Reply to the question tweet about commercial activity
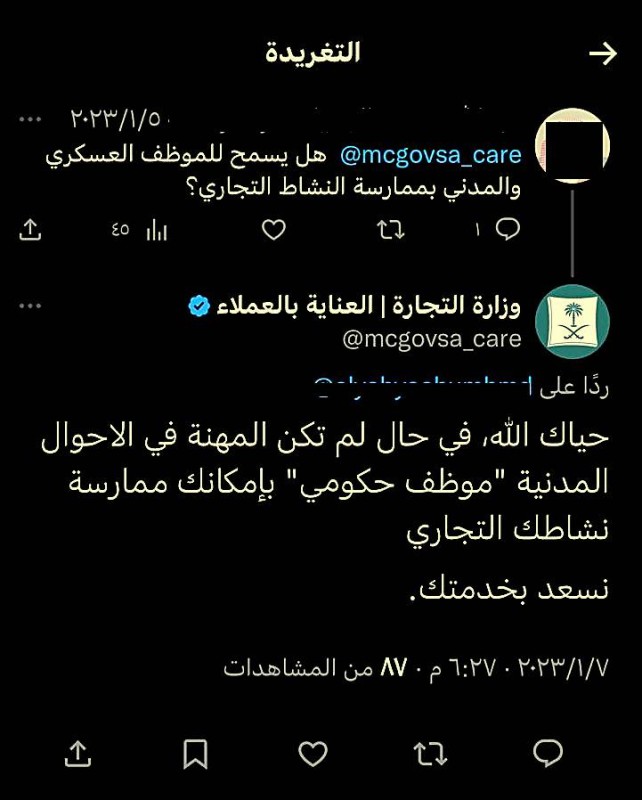This screenshot has width=642, height=800. (x=508, y=231)
